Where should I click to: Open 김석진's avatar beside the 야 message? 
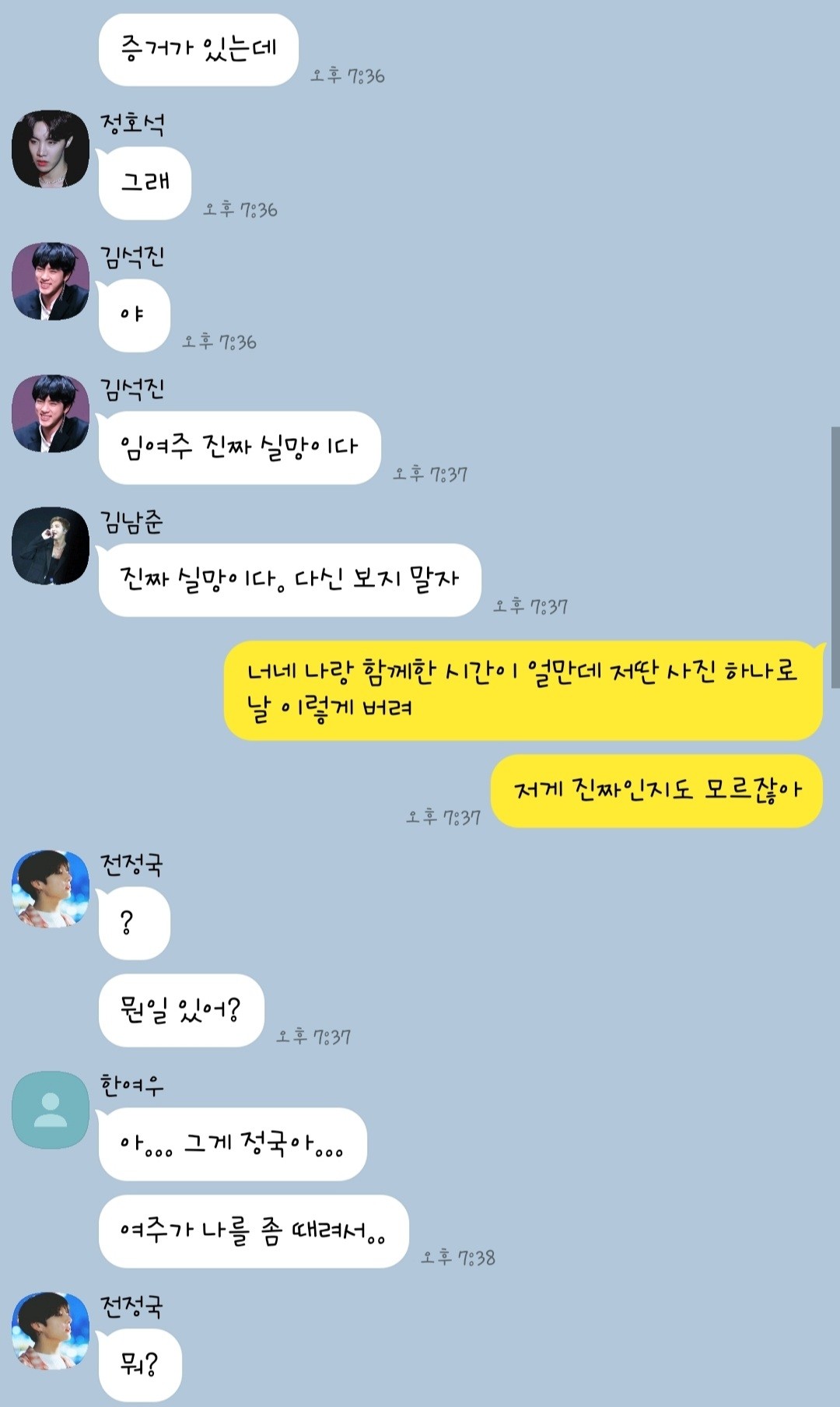point(51,281)
